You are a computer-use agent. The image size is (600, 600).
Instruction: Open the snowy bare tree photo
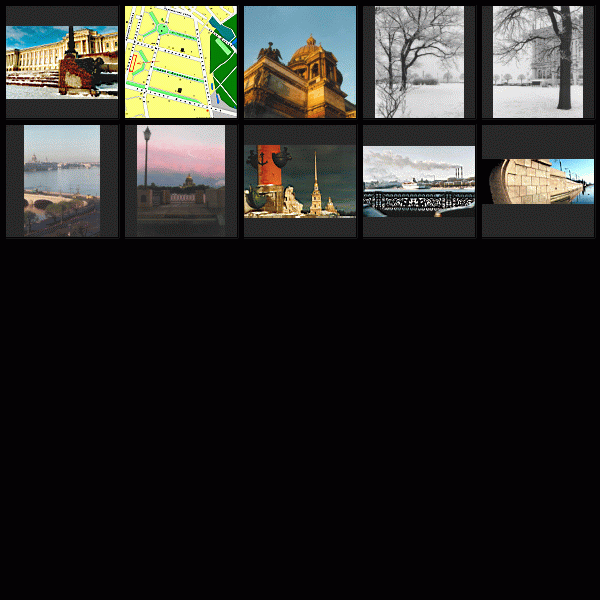419,62
